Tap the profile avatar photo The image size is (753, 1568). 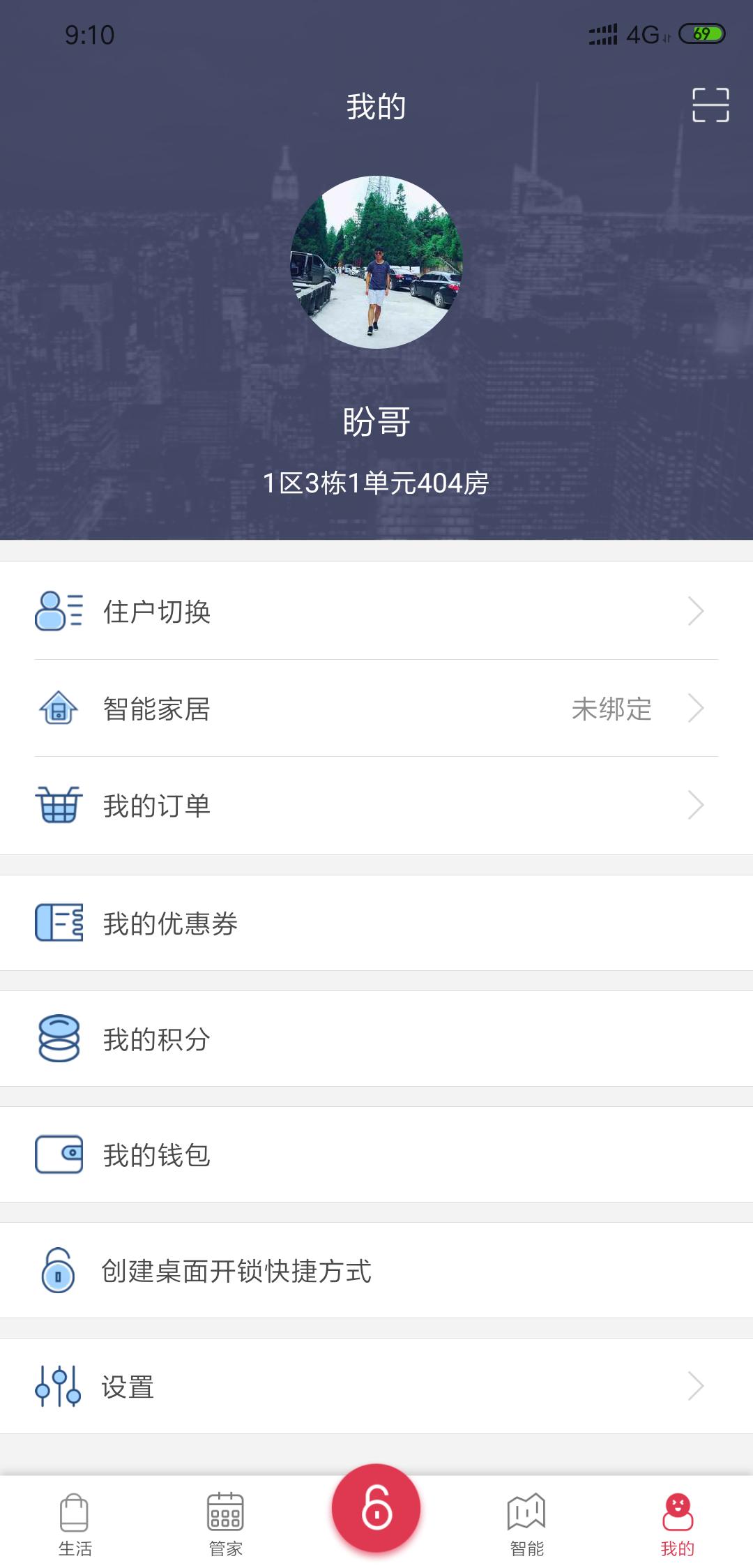pos(376,262)
